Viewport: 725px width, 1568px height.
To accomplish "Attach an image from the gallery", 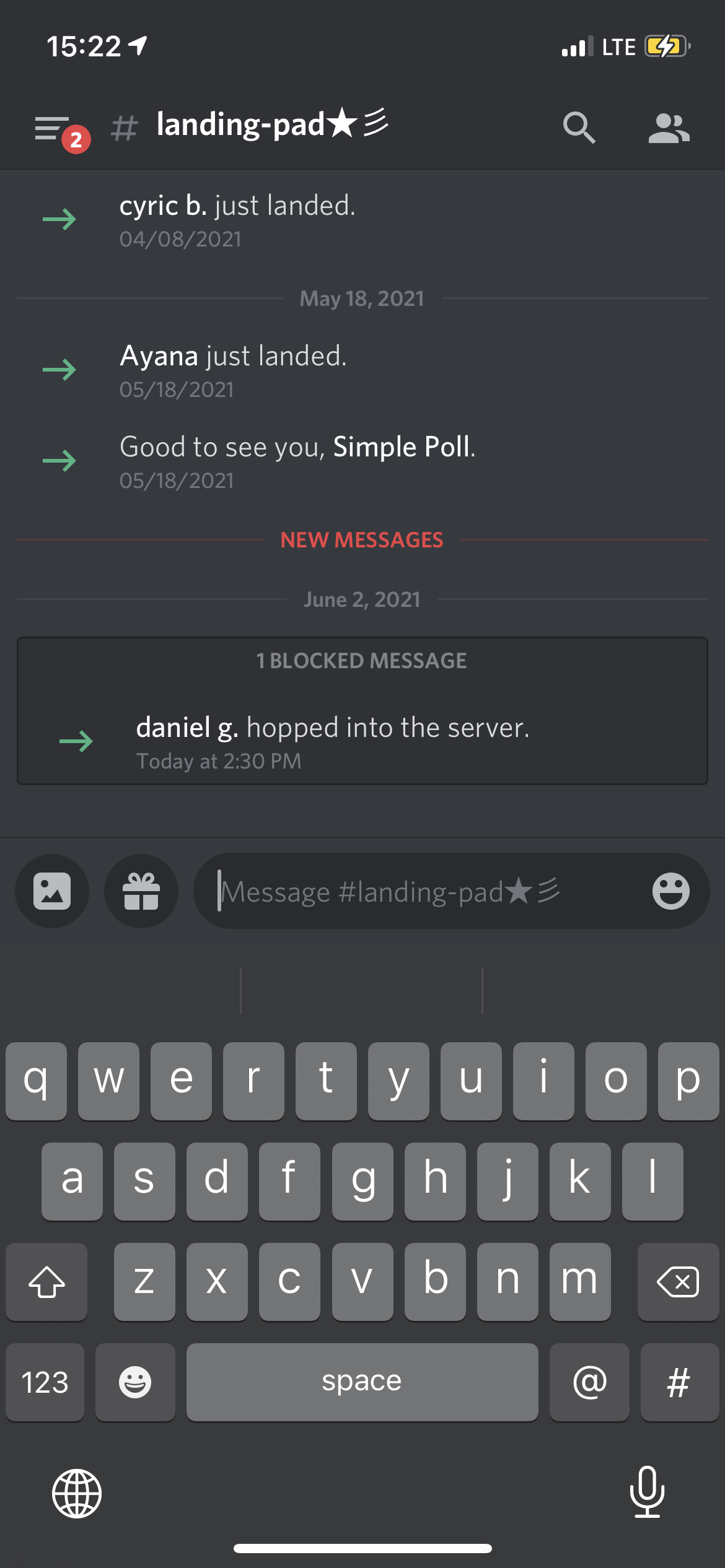I will click(52, 891).
